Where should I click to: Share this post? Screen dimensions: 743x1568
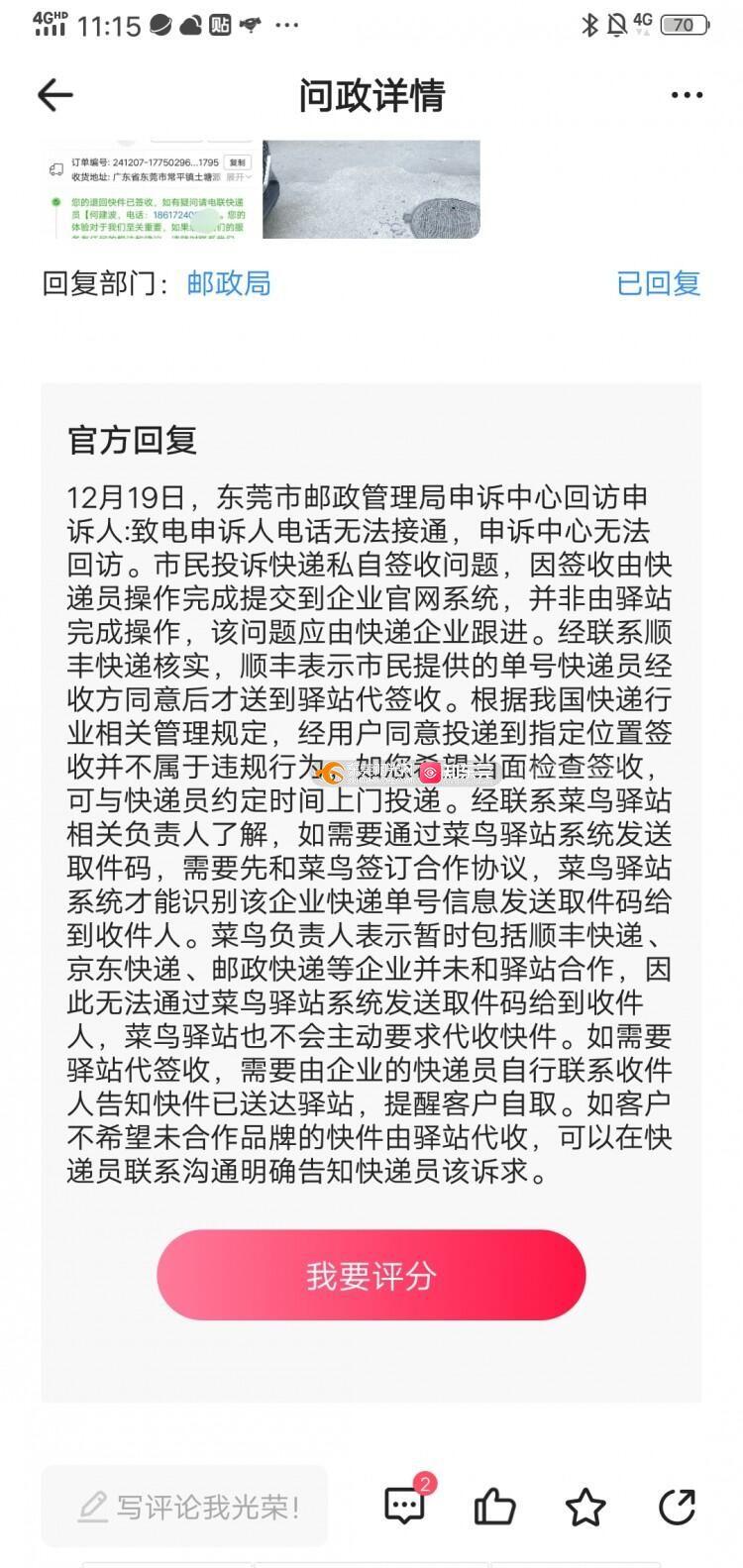point(677,1507)
